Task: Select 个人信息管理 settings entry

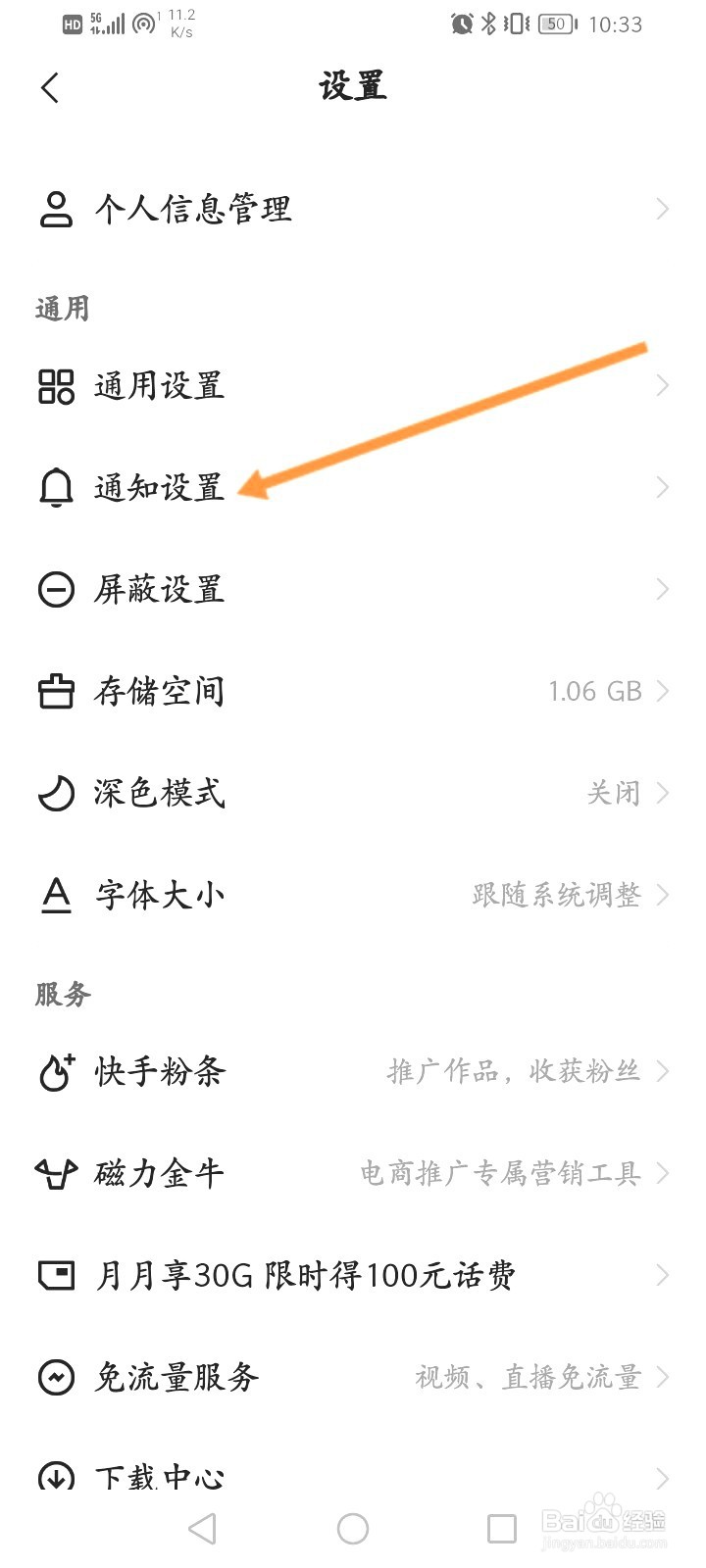Action: click(x=192, y=208)
